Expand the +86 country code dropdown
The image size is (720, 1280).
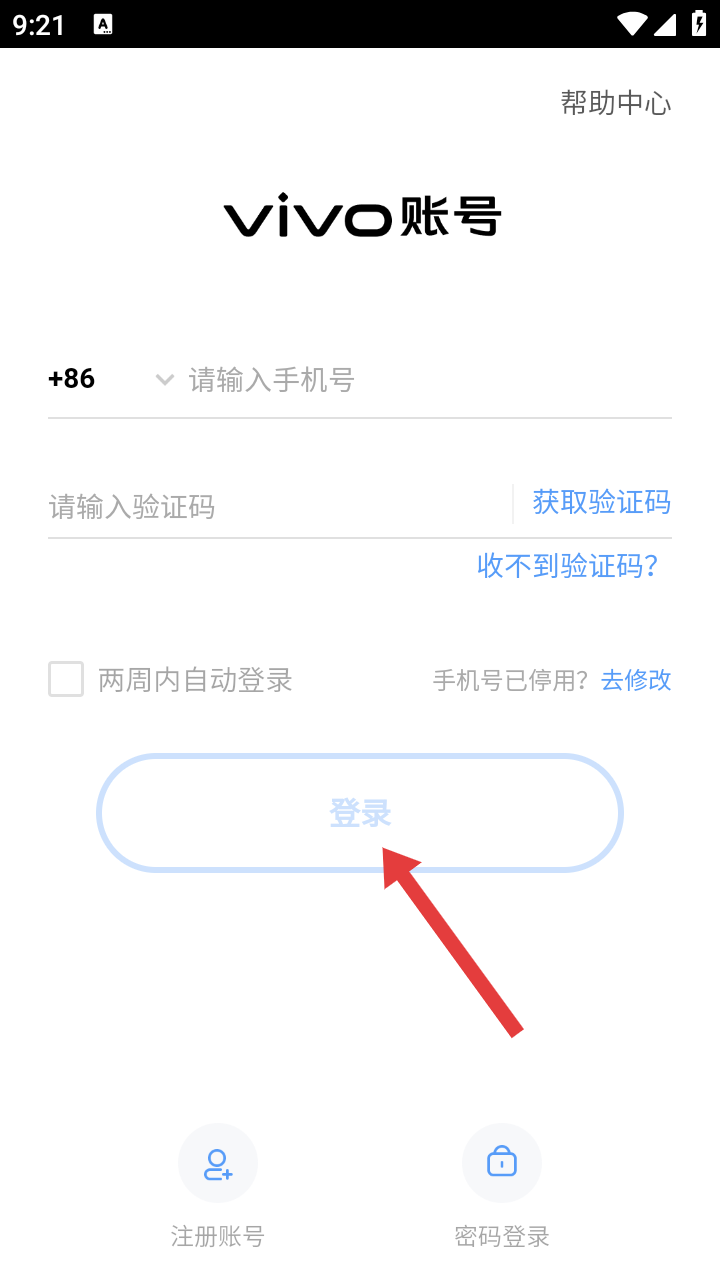[112, 379]
